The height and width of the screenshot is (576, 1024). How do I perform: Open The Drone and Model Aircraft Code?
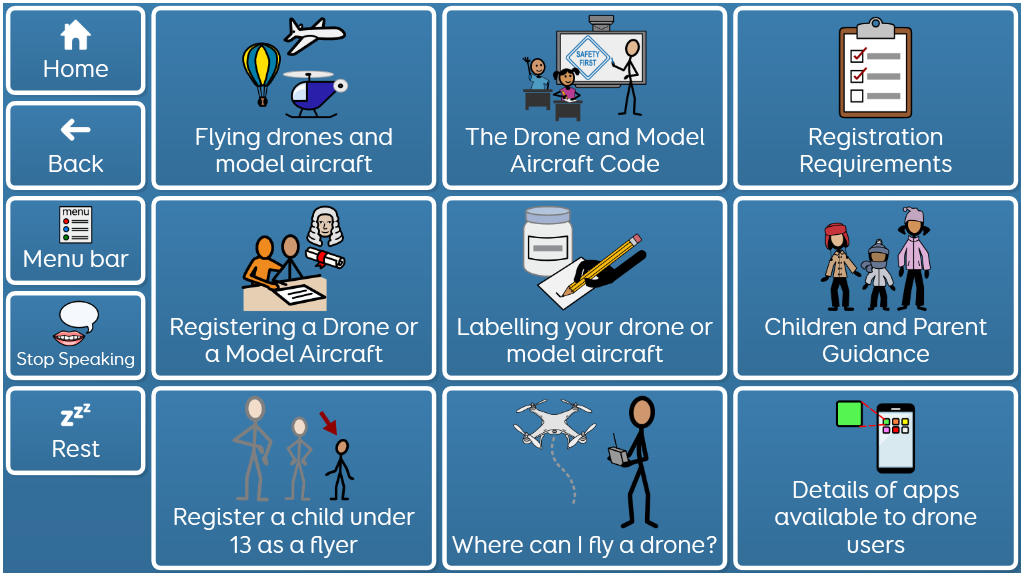(x=585, y=98)
